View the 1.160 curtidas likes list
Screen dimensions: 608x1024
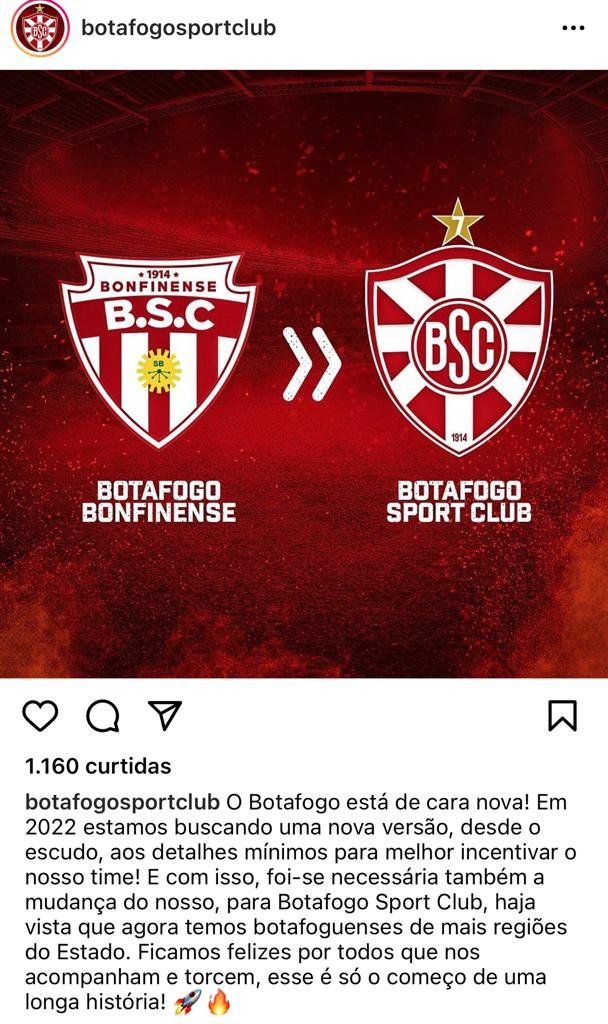[x=98, y=766]
